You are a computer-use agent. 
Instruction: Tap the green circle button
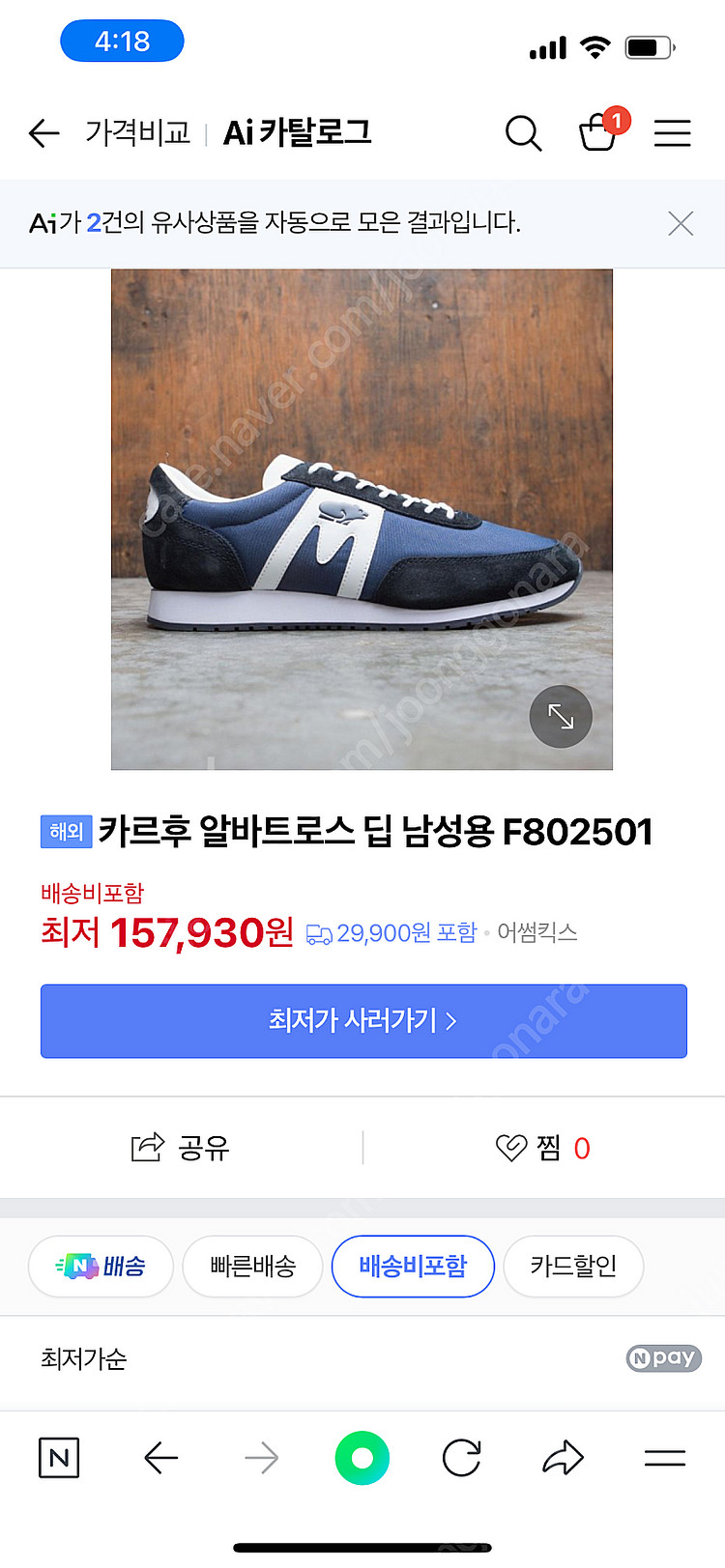[x=362, y=1458]
